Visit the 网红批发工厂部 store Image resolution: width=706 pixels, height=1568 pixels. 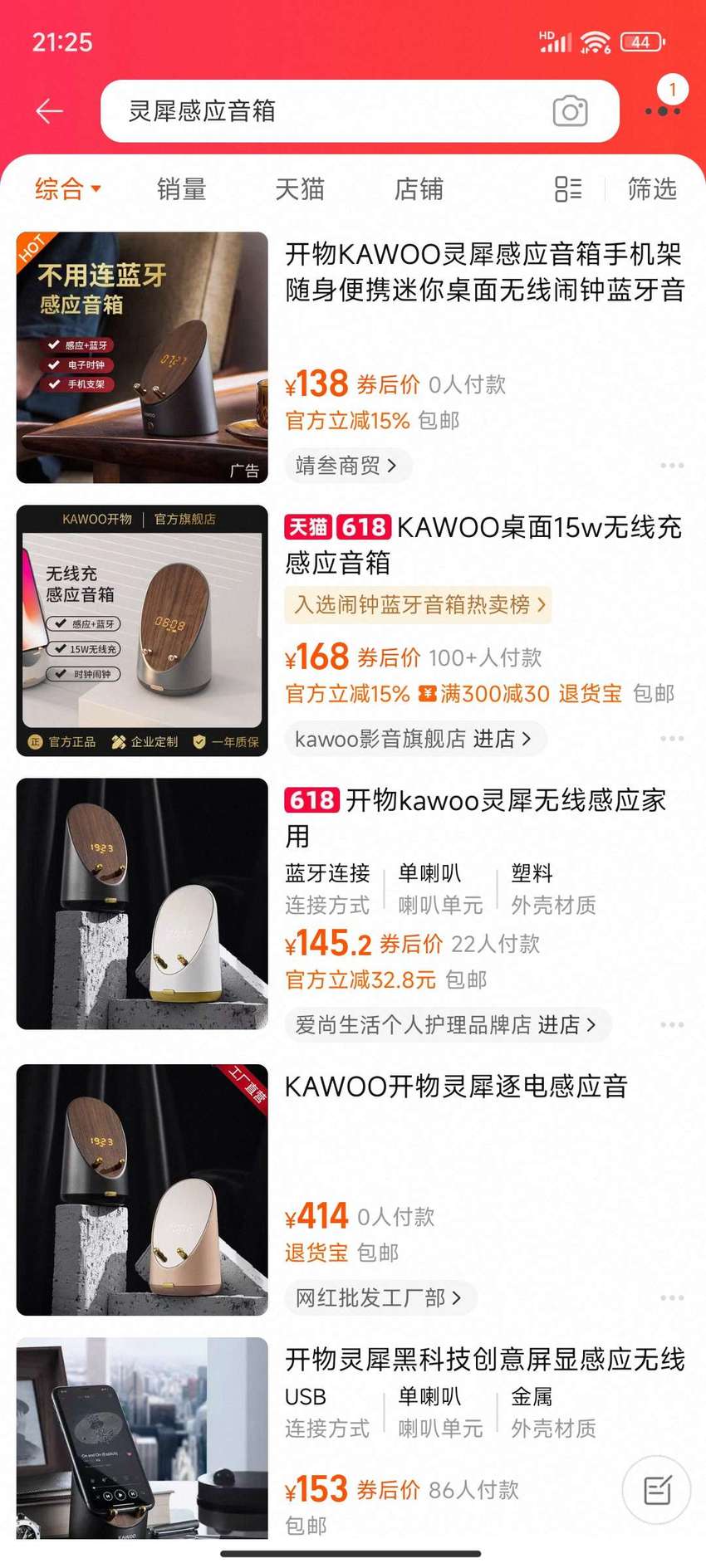click(x=379, y=1298)
